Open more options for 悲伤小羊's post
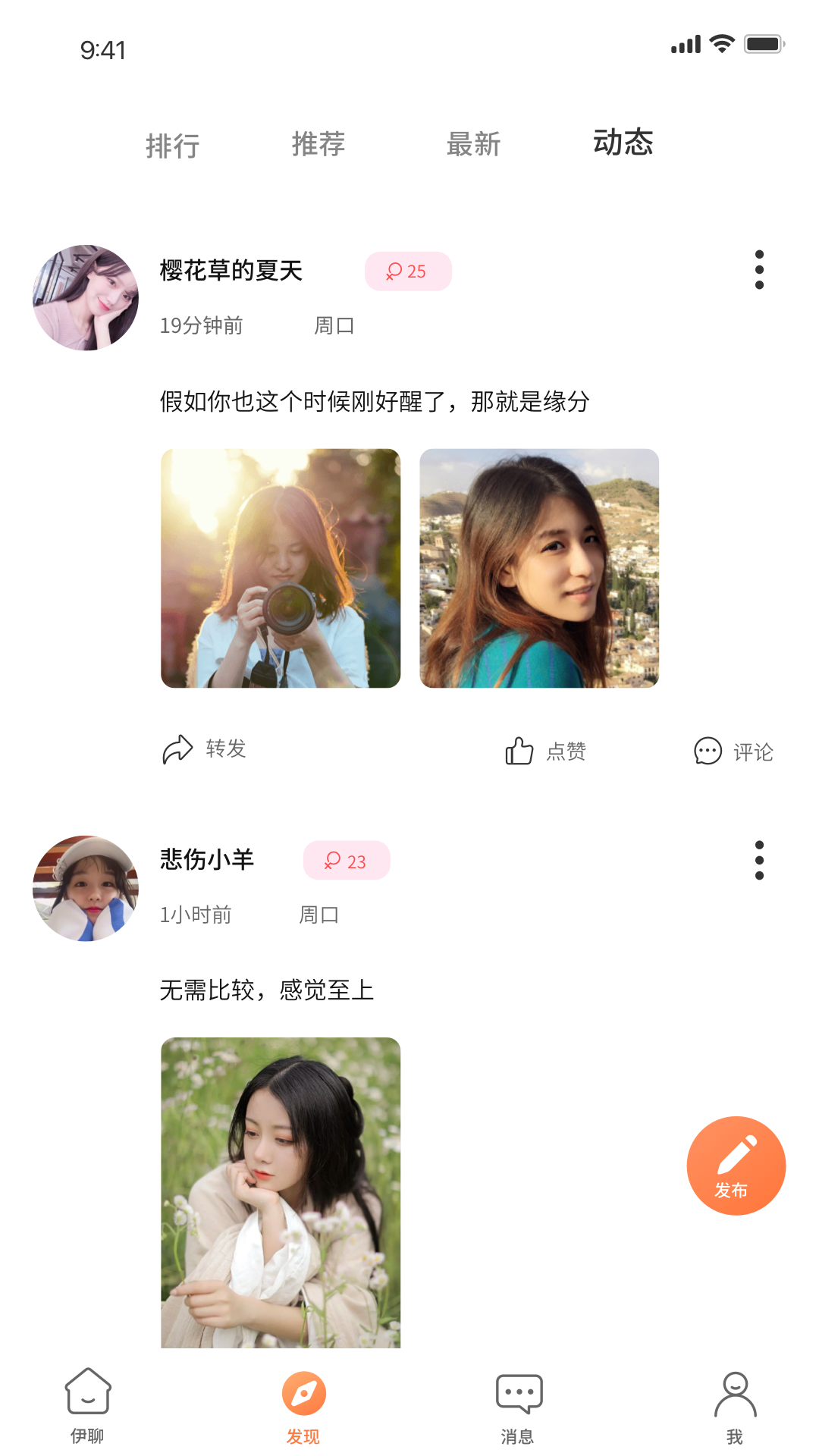The width and height of the screenshot is (819, 1456). pyautogui.click(x=759, y=859)
